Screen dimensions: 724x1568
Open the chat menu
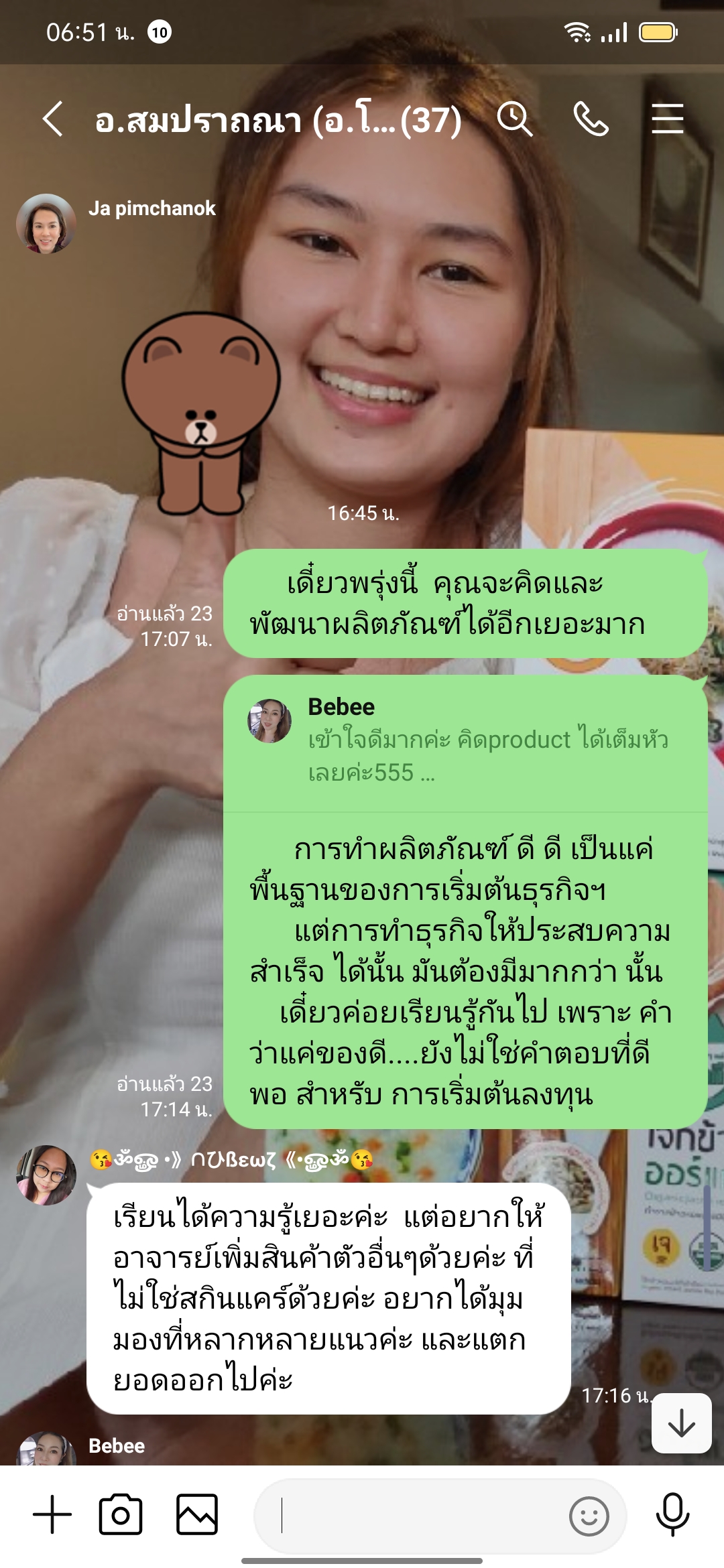coord(667,119)
